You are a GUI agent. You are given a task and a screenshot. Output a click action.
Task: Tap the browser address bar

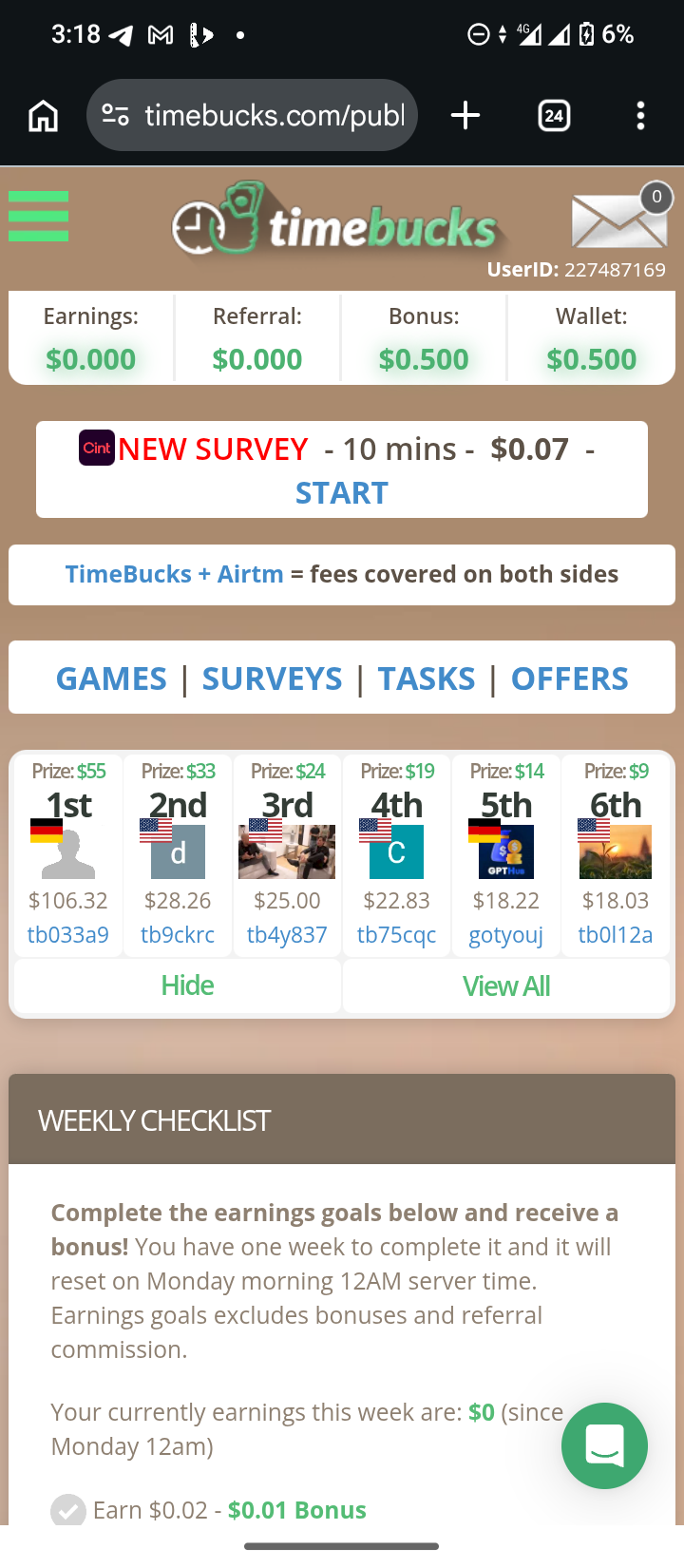pos(274,116)
